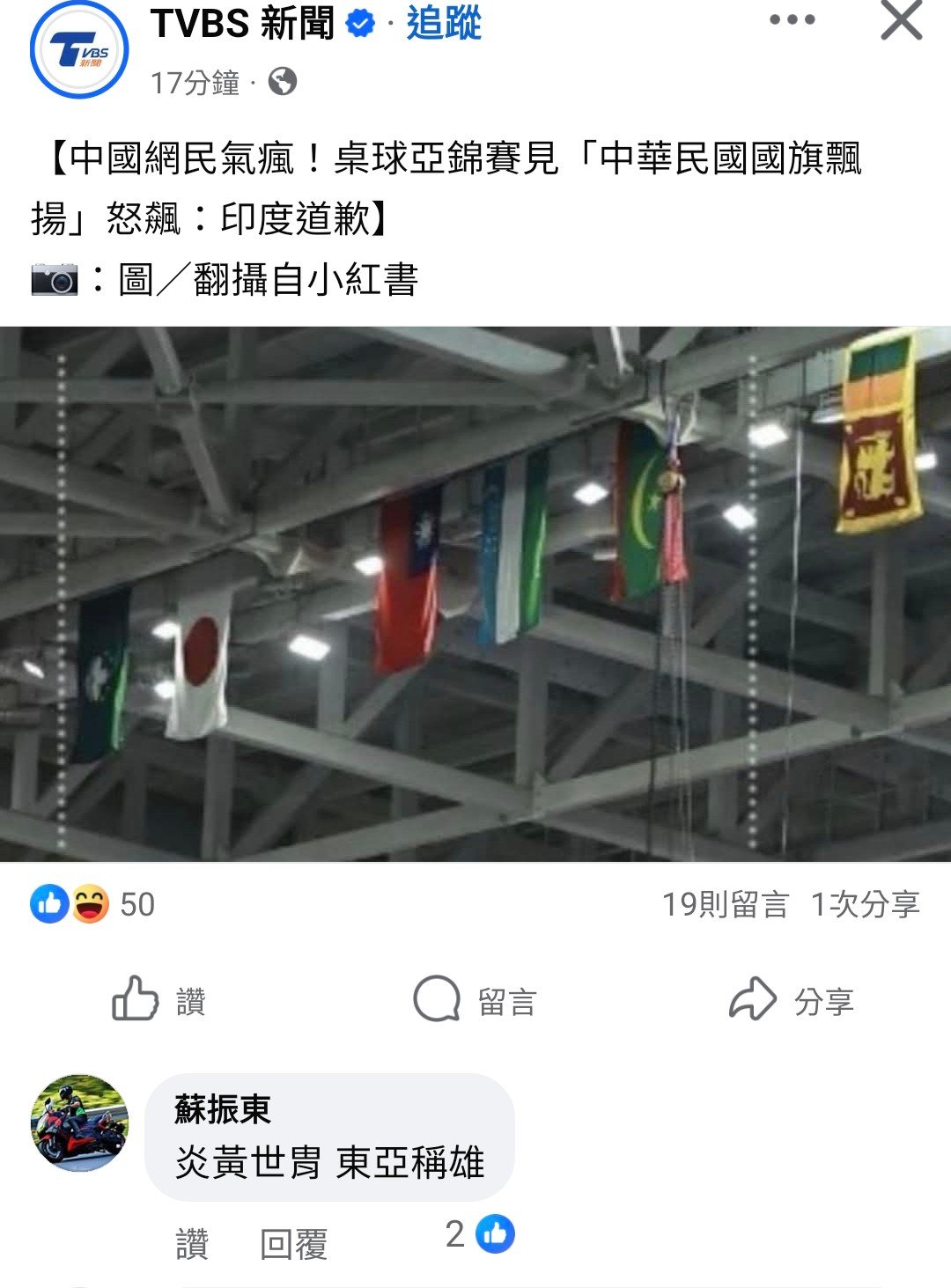The image size is (951, 1288).
Task: Open the post's three-dot options menu
Action: point(792,20)
